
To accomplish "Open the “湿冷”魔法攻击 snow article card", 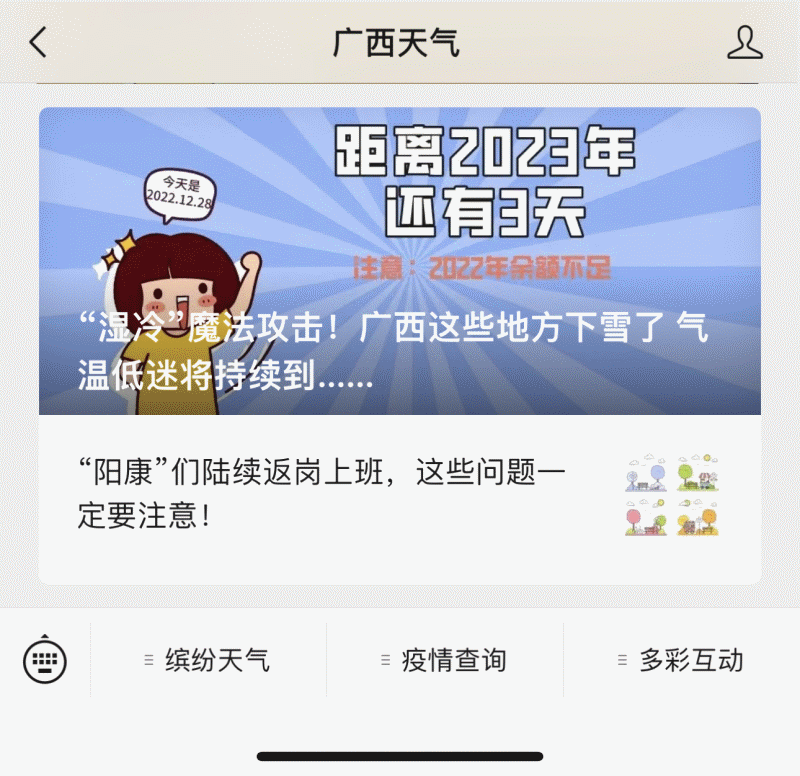I will coord(400,261).
